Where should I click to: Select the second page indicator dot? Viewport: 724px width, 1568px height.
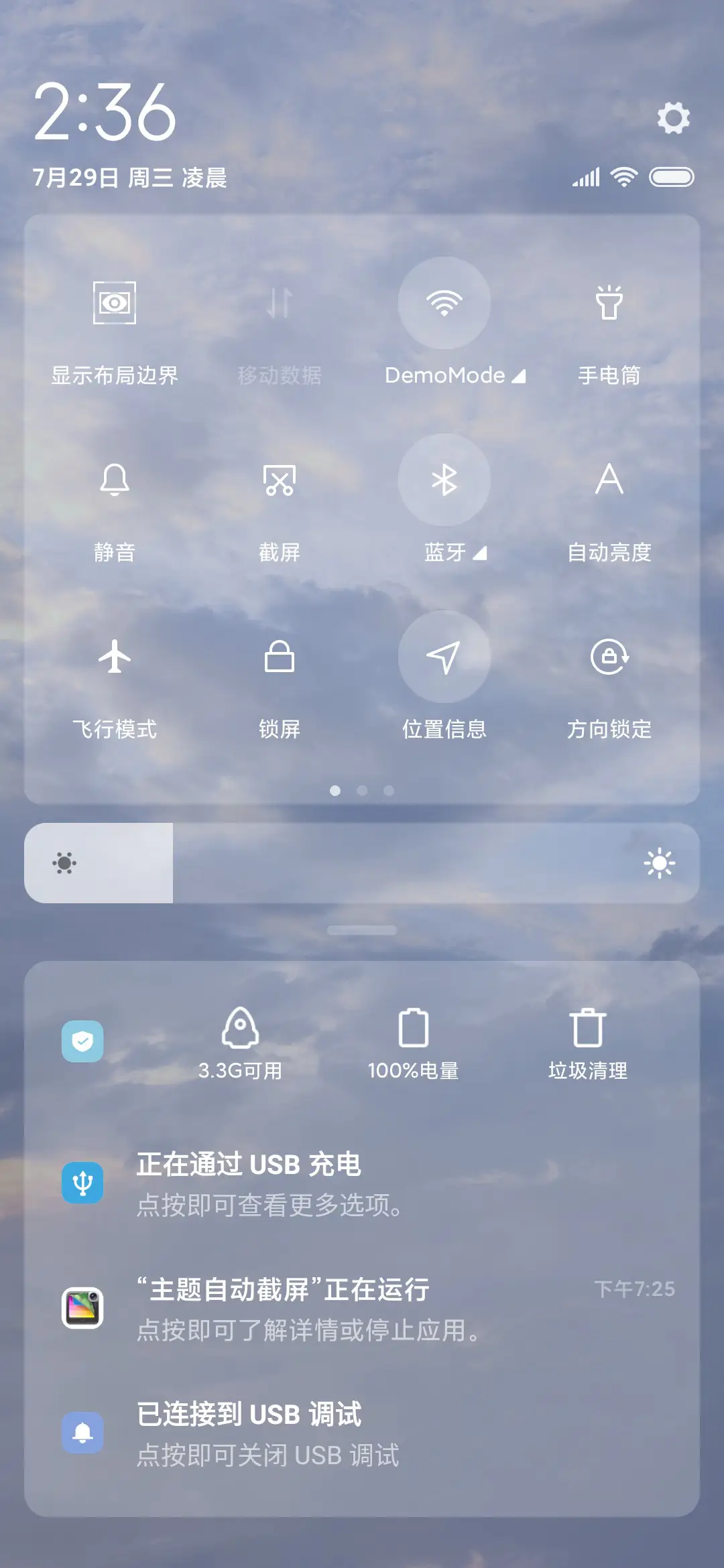(362, 791)
